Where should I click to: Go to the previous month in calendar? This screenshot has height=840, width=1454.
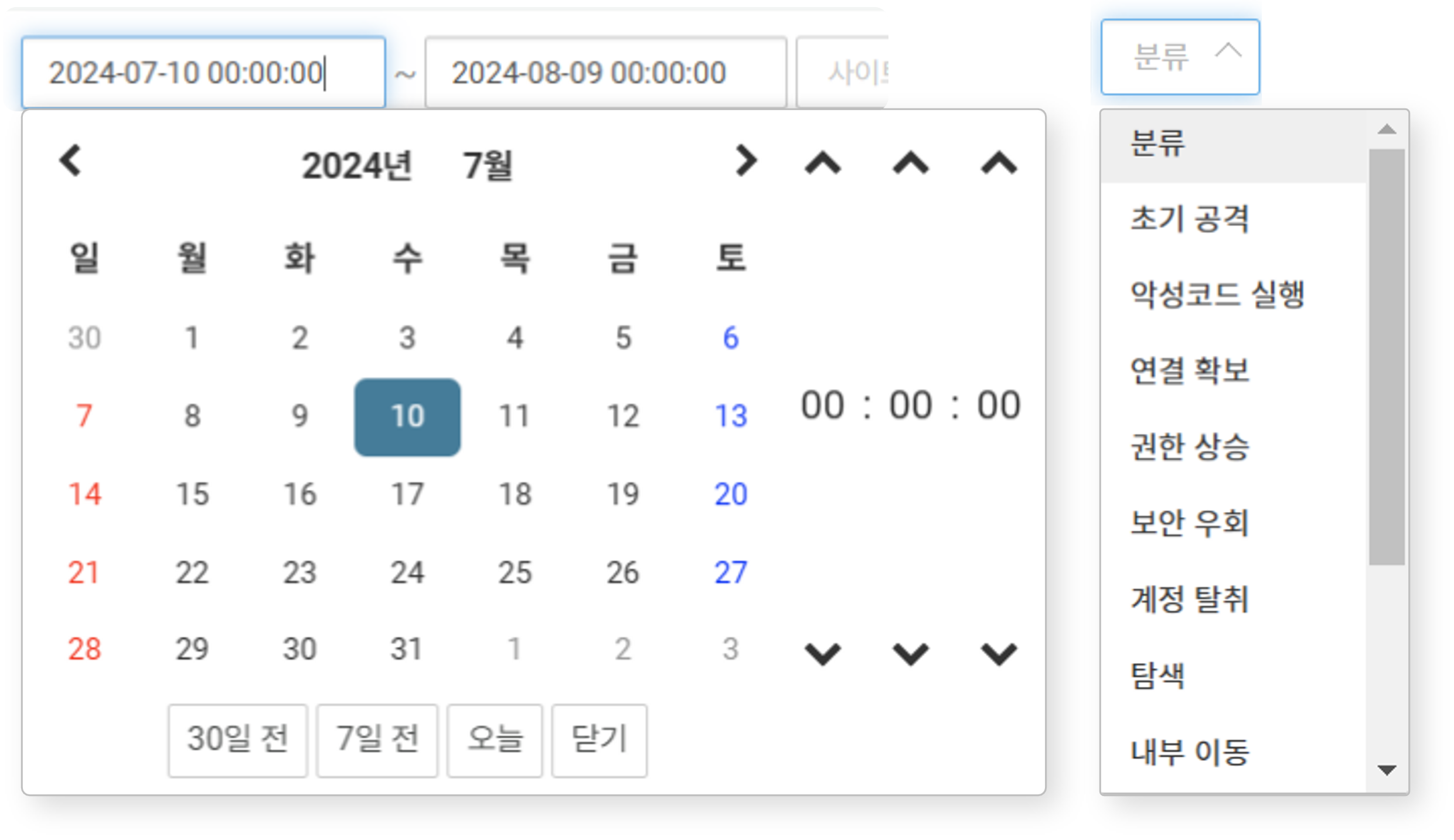(70, 161)
